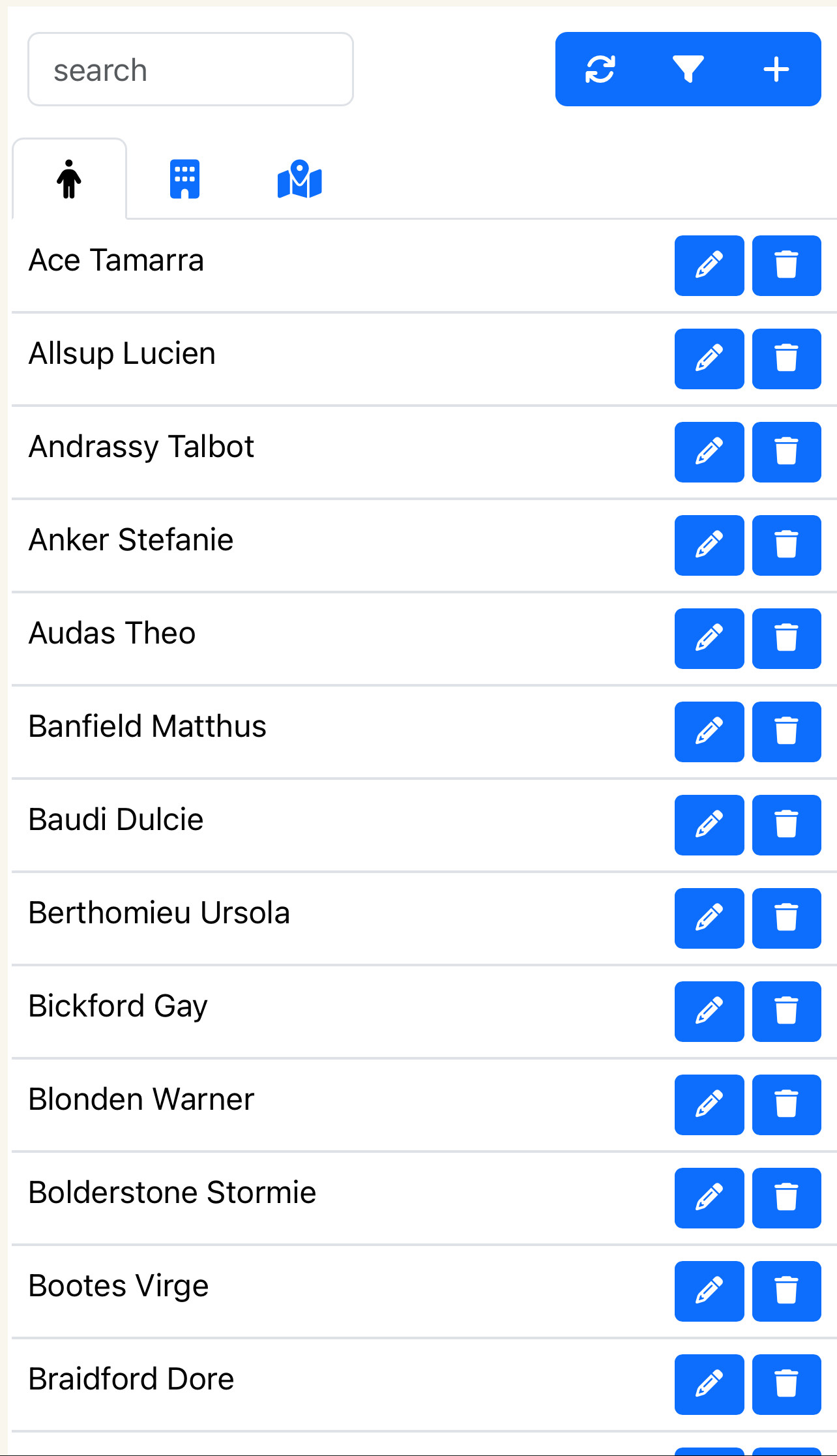Add a new entry with plus
The width and height of the screenshot is (837, 1456).
click(776, 70)
